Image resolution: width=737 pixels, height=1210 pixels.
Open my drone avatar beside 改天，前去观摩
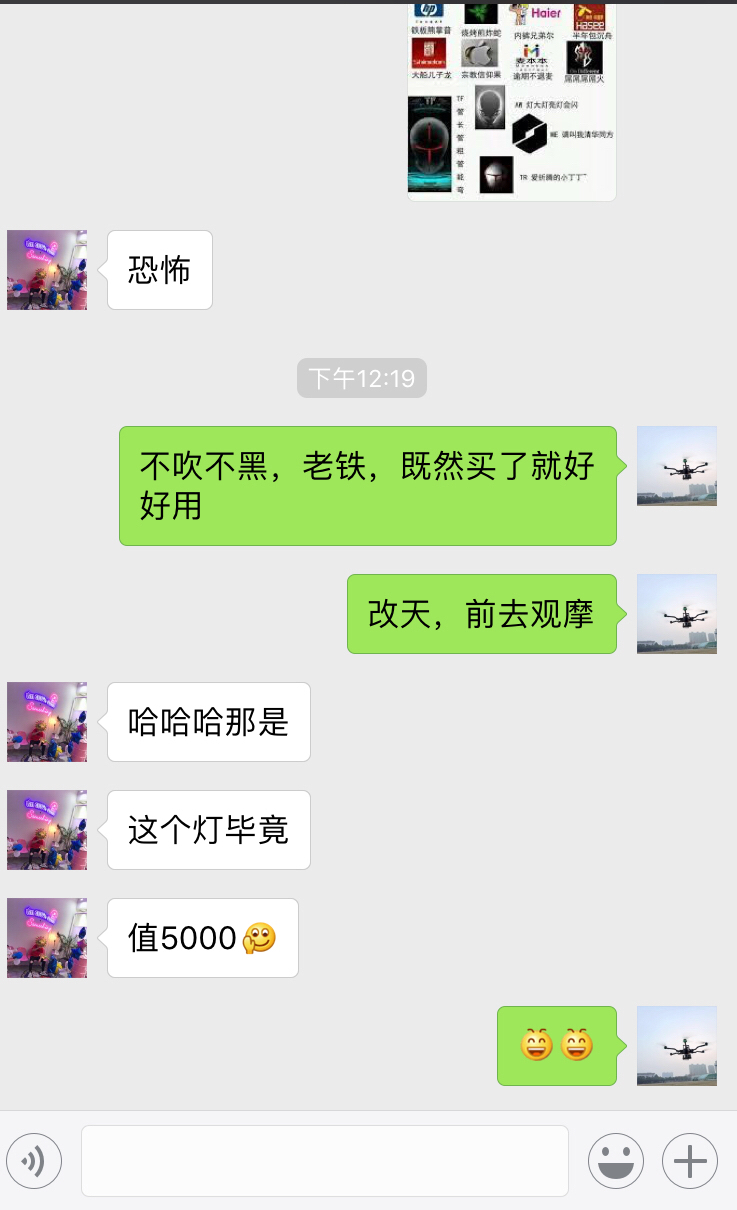click(x=676, y=614)
